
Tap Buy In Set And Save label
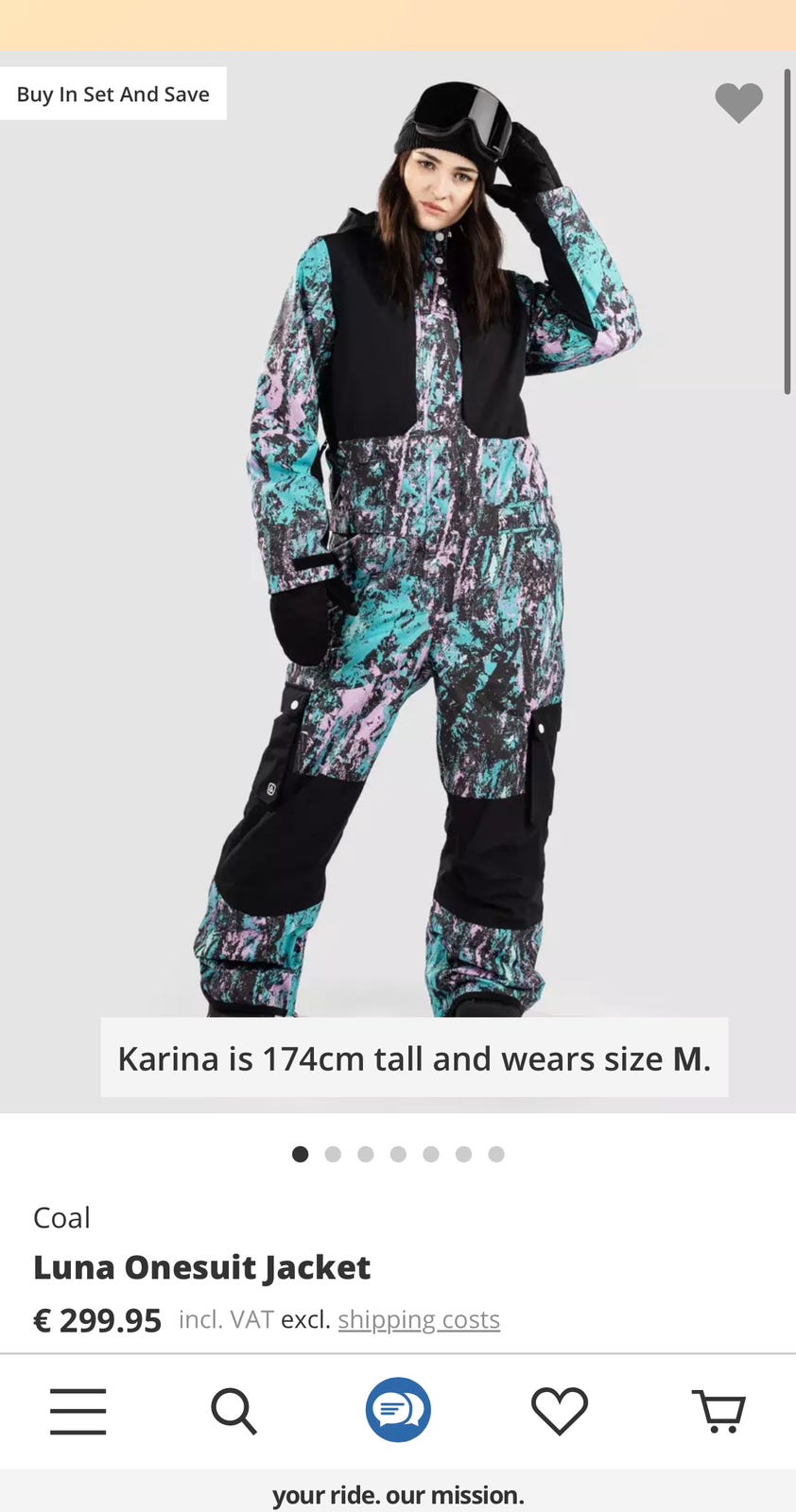[x=113, y=94]
